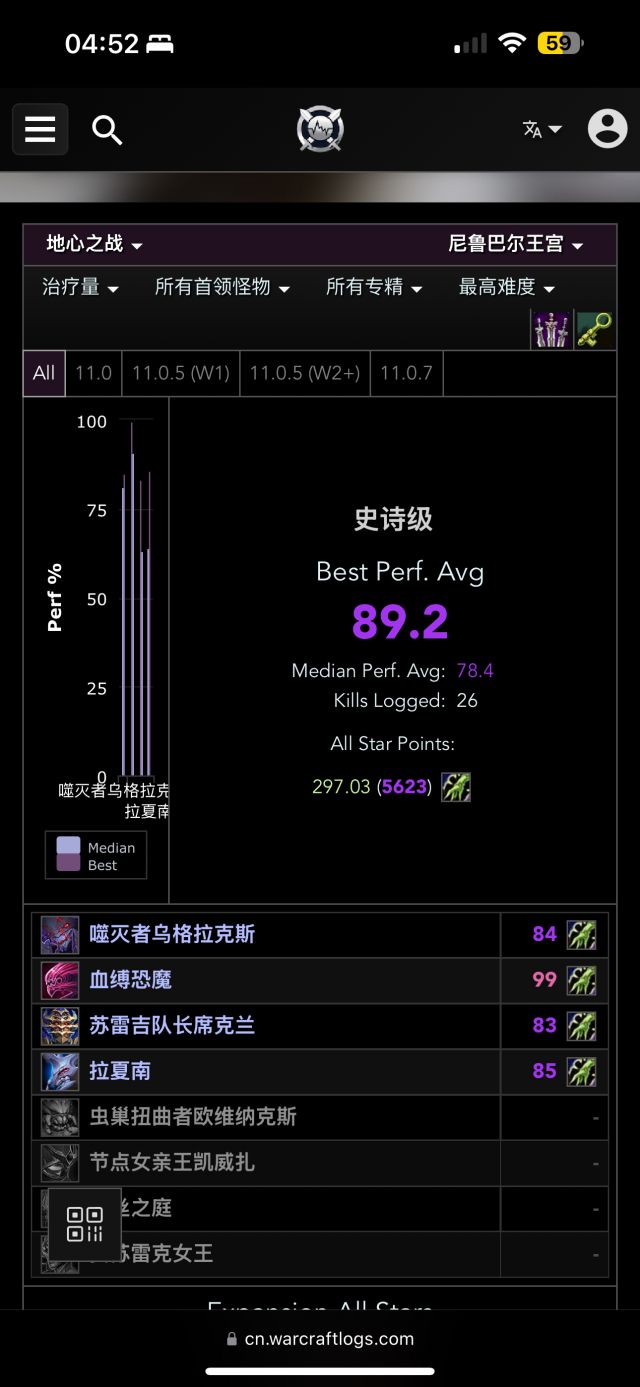Screen dimensions: 640x1387
Task: Select the raid zone icon
Action: coord(550,329)
